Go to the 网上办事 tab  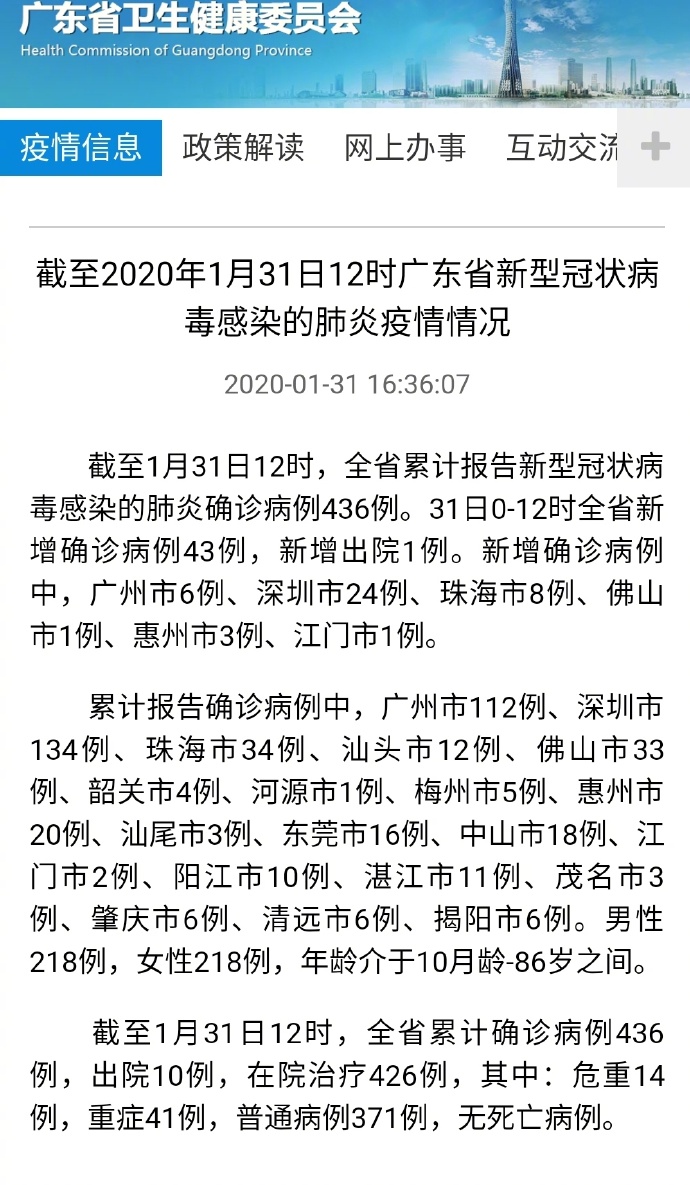pos(405,148)
